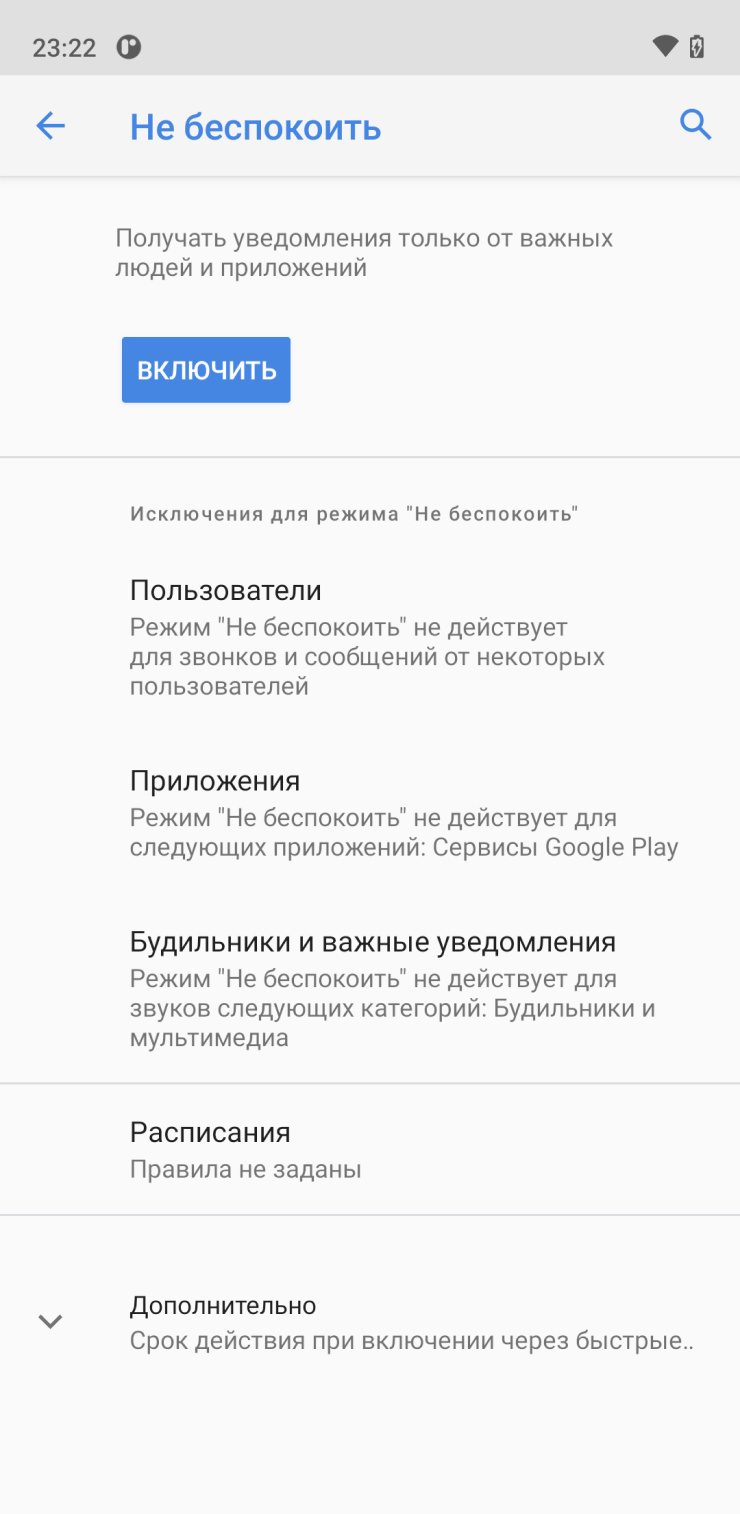
Task: Open the Пользователи exceptions
Action: tap(368, 636)
